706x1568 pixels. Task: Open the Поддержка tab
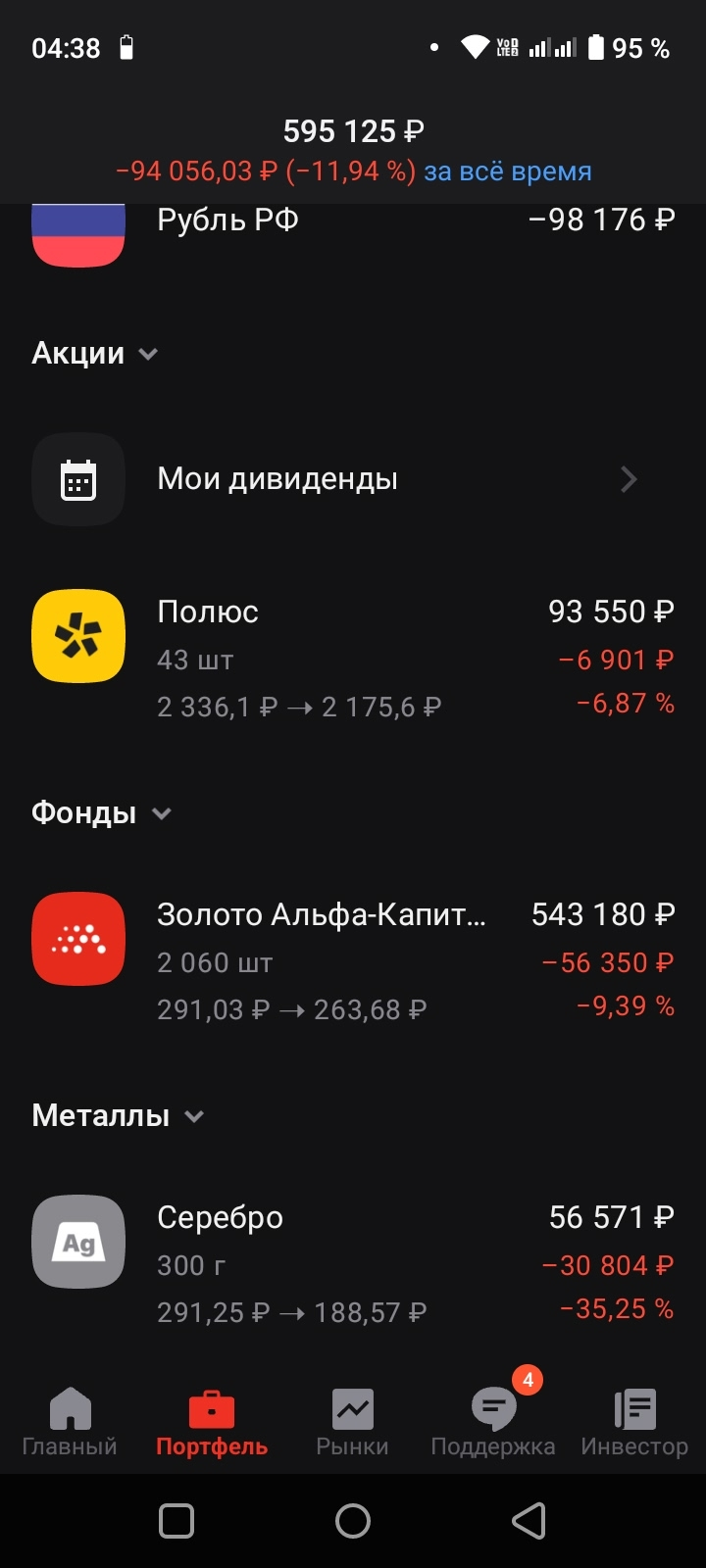click(493, 1422)
